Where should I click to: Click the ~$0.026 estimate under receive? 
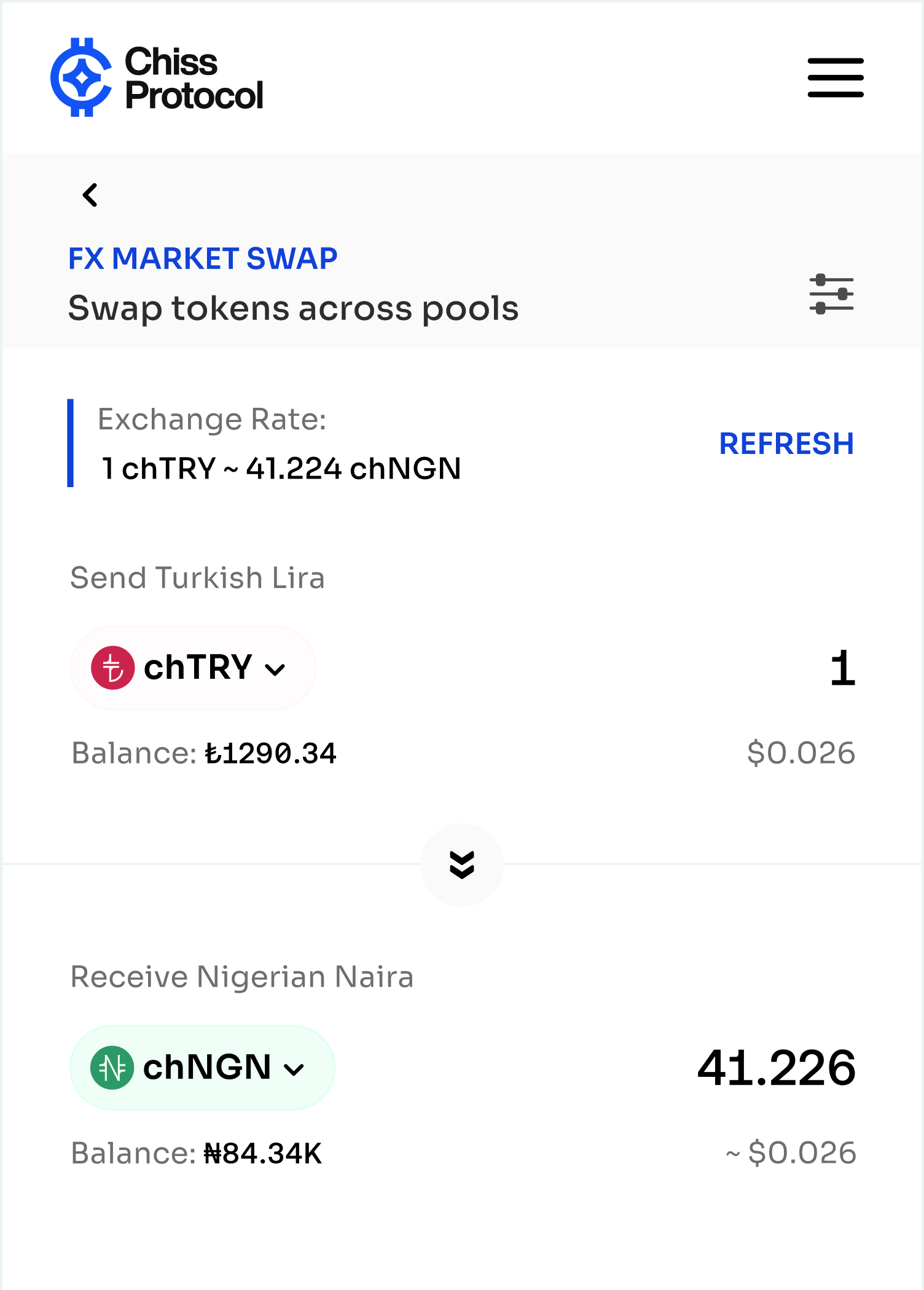(791, 1153)
